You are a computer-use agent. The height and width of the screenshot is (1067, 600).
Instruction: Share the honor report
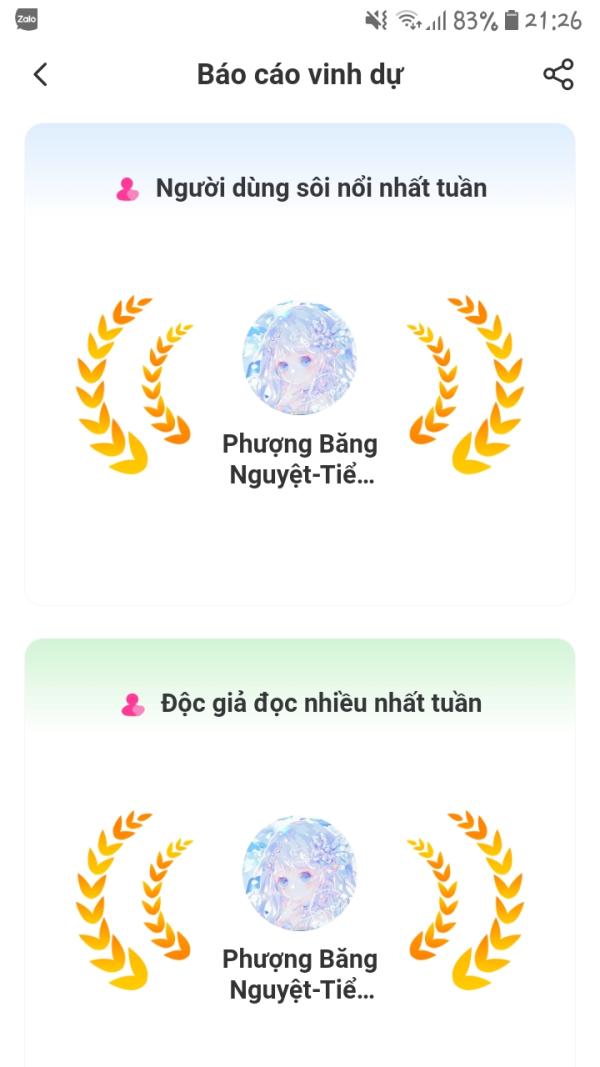(559, 74)
